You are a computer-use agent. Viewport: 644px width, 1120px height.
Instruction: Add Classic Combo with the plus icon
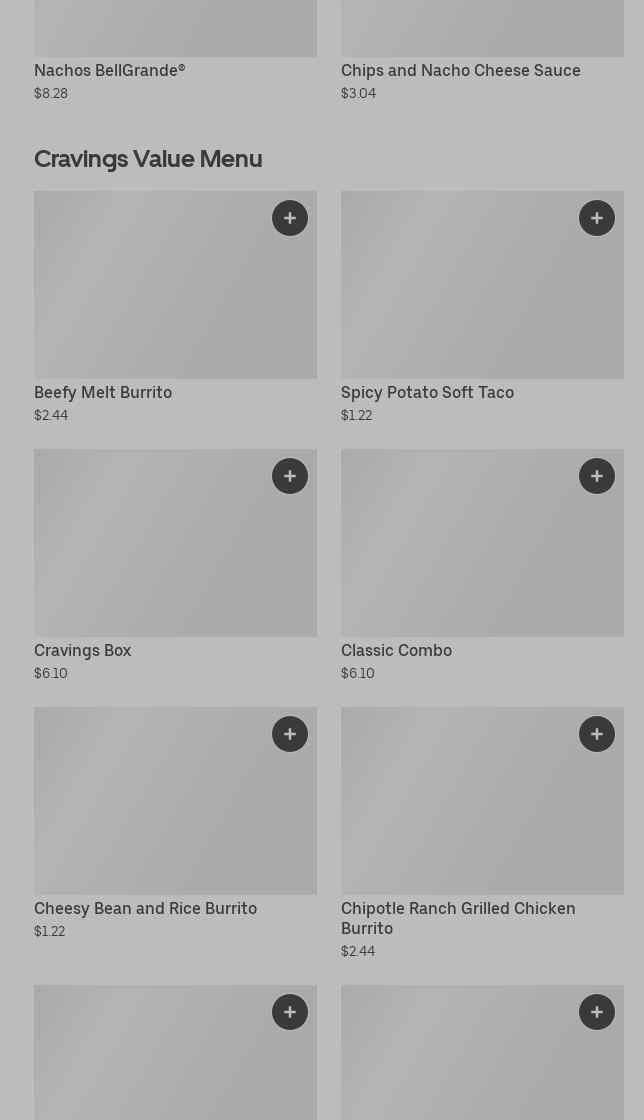click(x=597, y=476)
